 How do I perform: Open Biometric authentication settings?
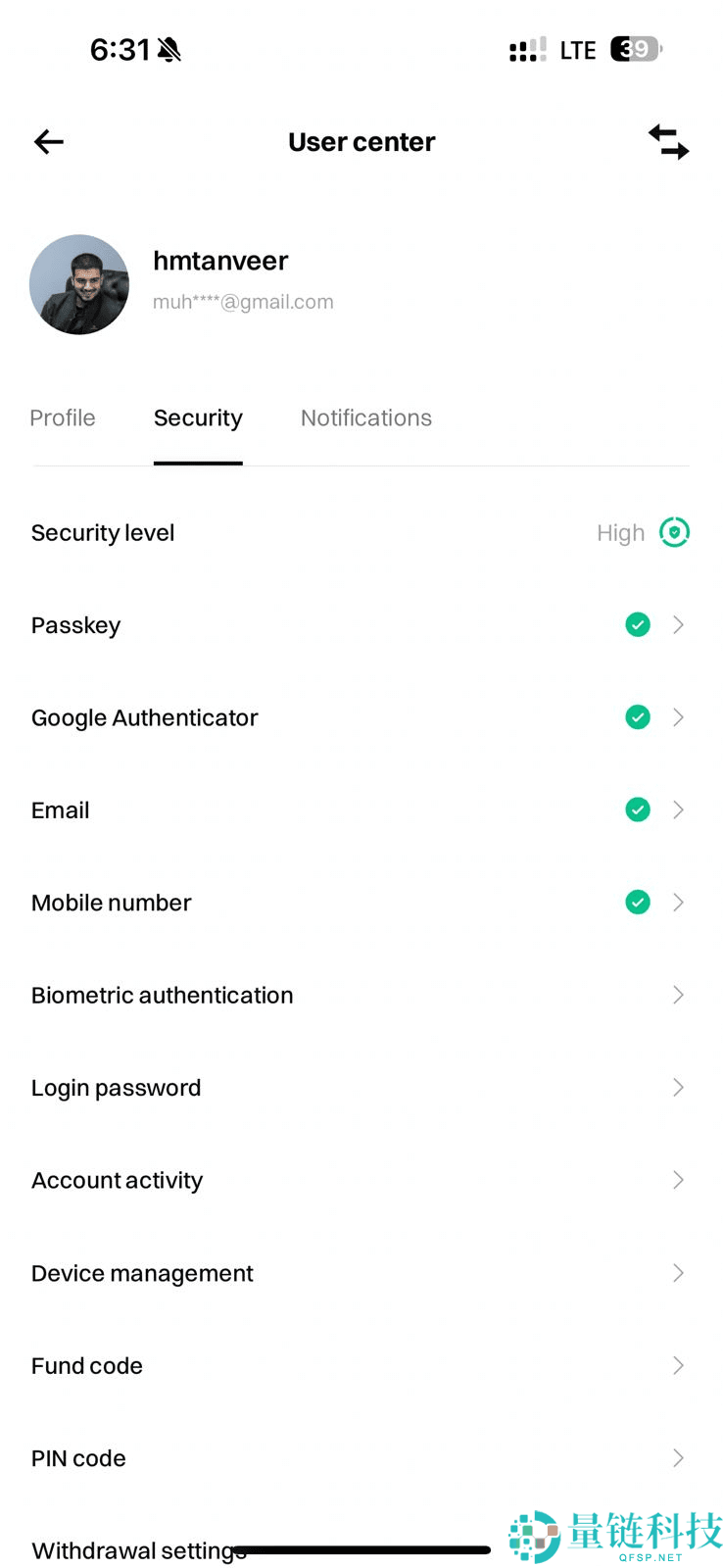tap(361, 995)
